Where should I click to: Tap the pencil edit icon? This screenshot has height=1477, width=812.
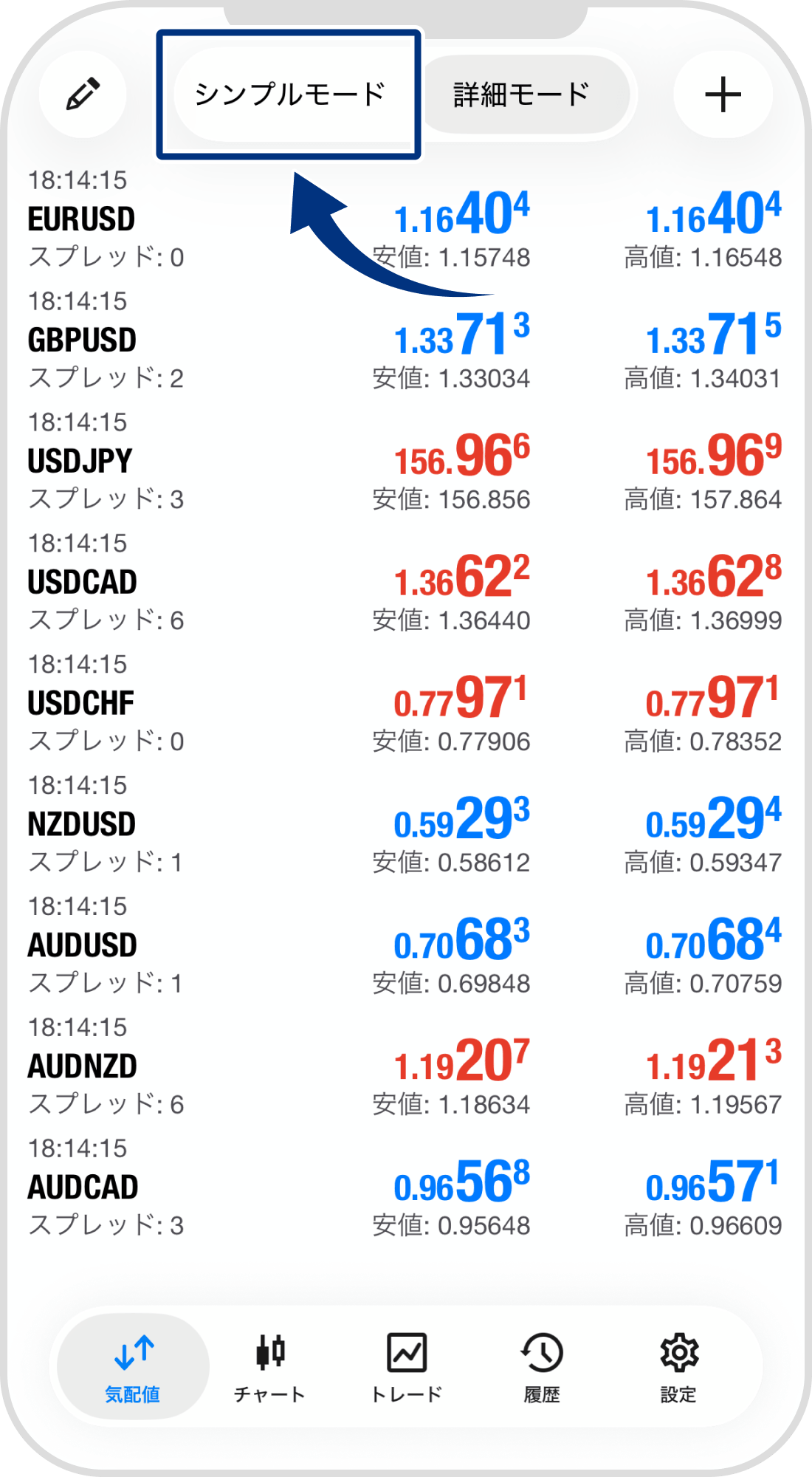coord(83,95)
